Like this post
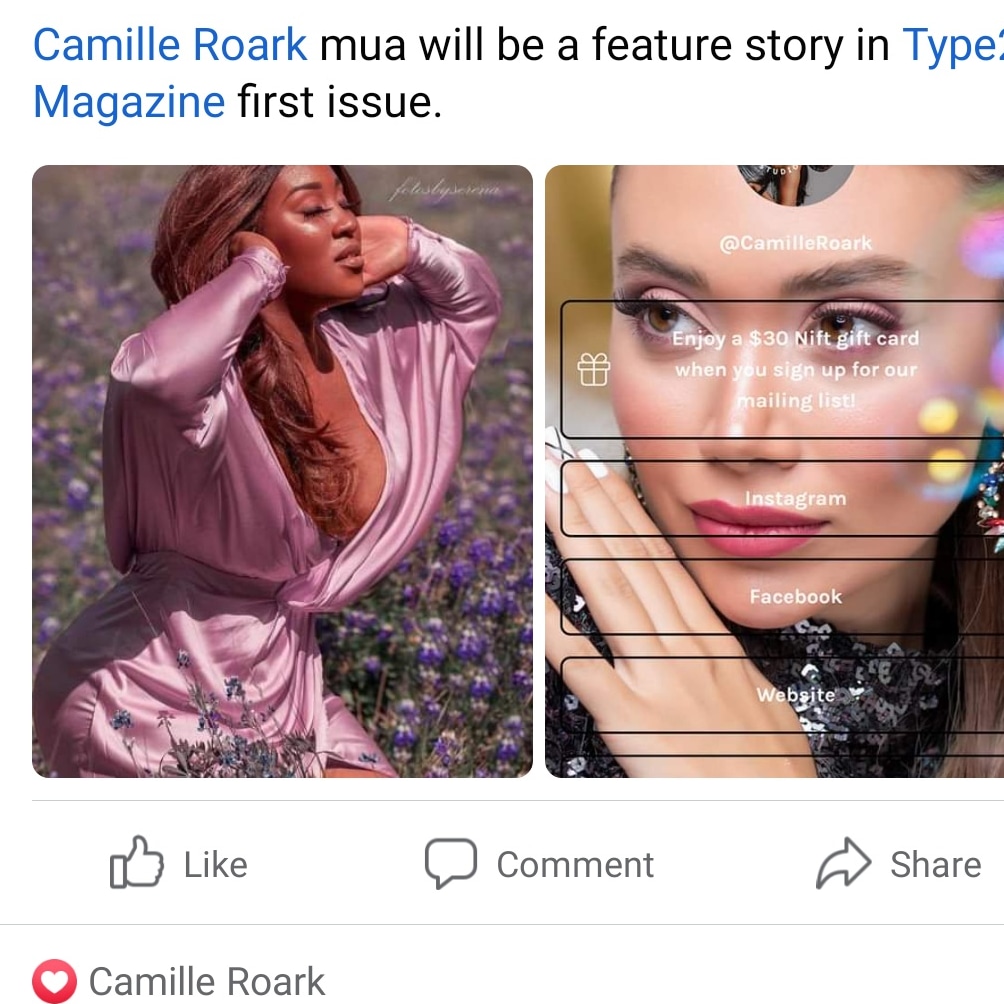Image resolution: width=1004 pixels, height=1004 pixels. coord(179,864)
